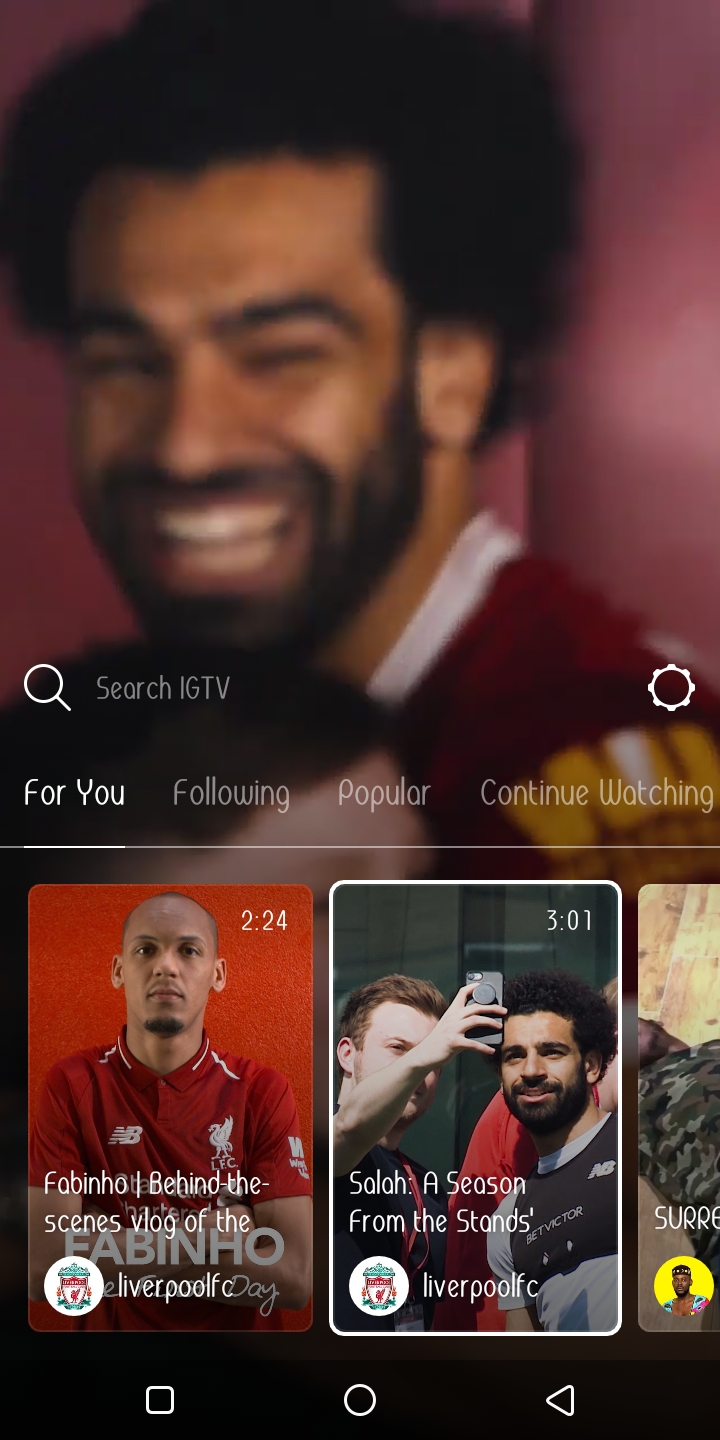The width and height of the screenshot is (720, 1440).
Task: Open the Continue Watching tab
Action: pos(597,793)
